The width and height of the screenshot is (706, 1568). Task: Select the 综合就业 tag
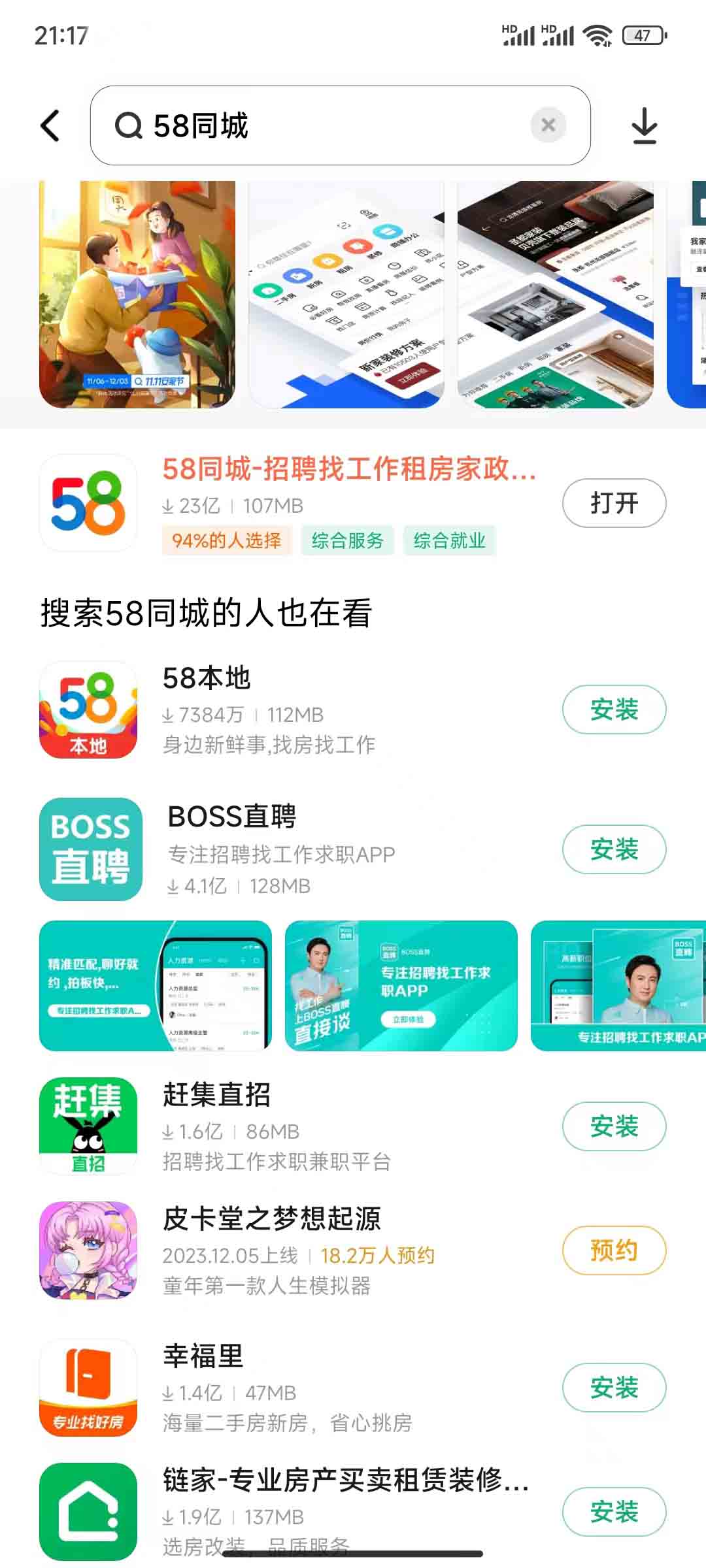tap(450, 541)
